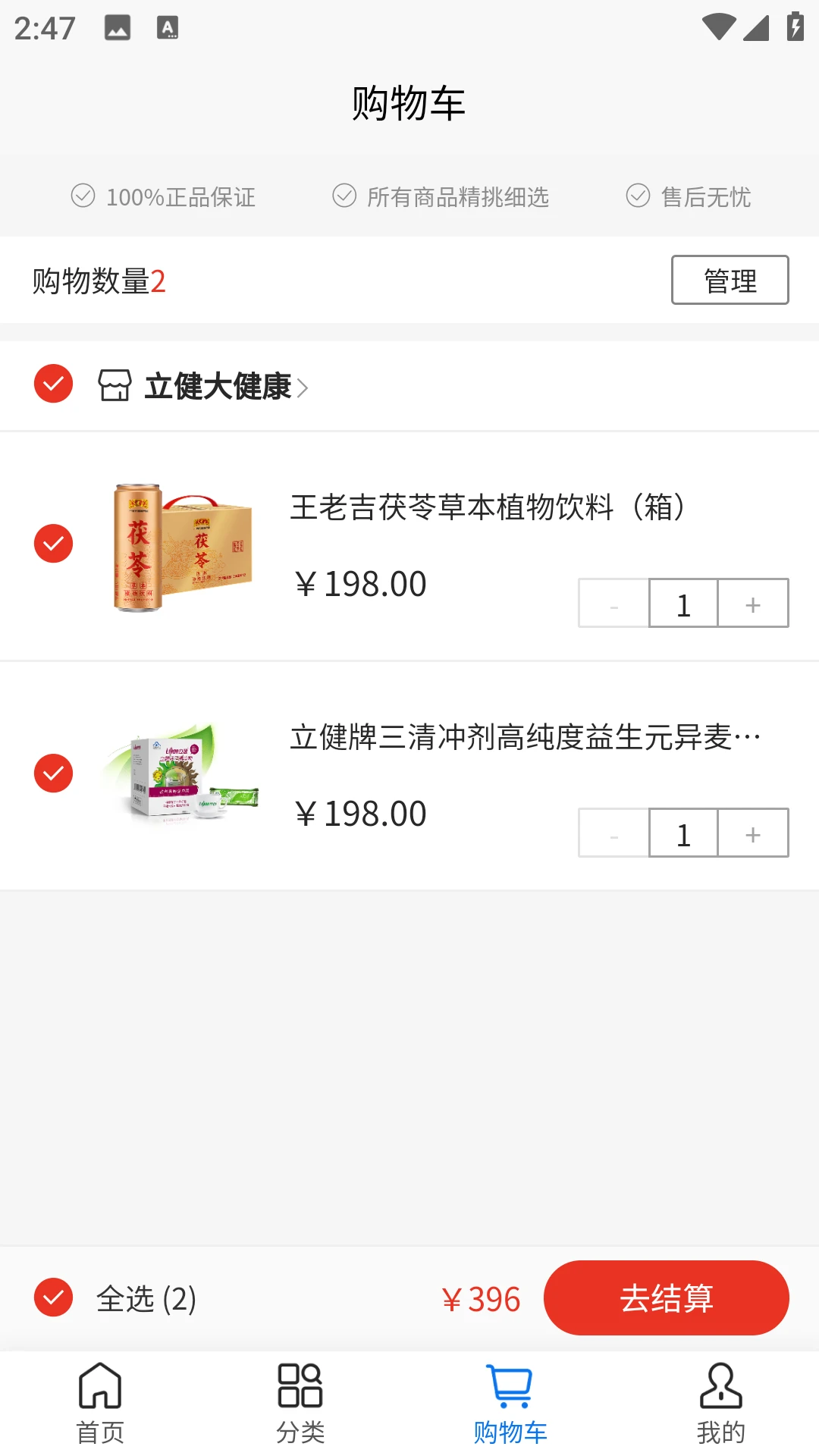Expand store details via chevron after 立健大健康
819x1456 pixels.
point(303,387)
